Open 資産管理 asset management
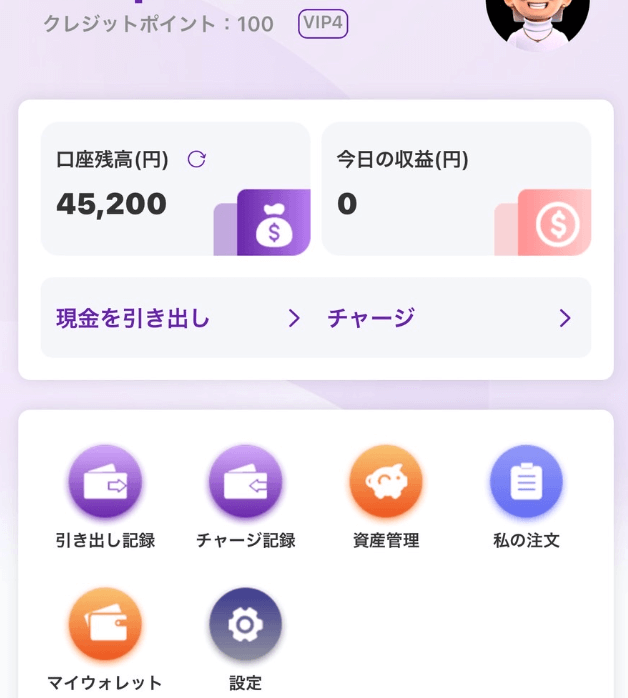This screenshot has height=698, width=628. click(386, 484)
